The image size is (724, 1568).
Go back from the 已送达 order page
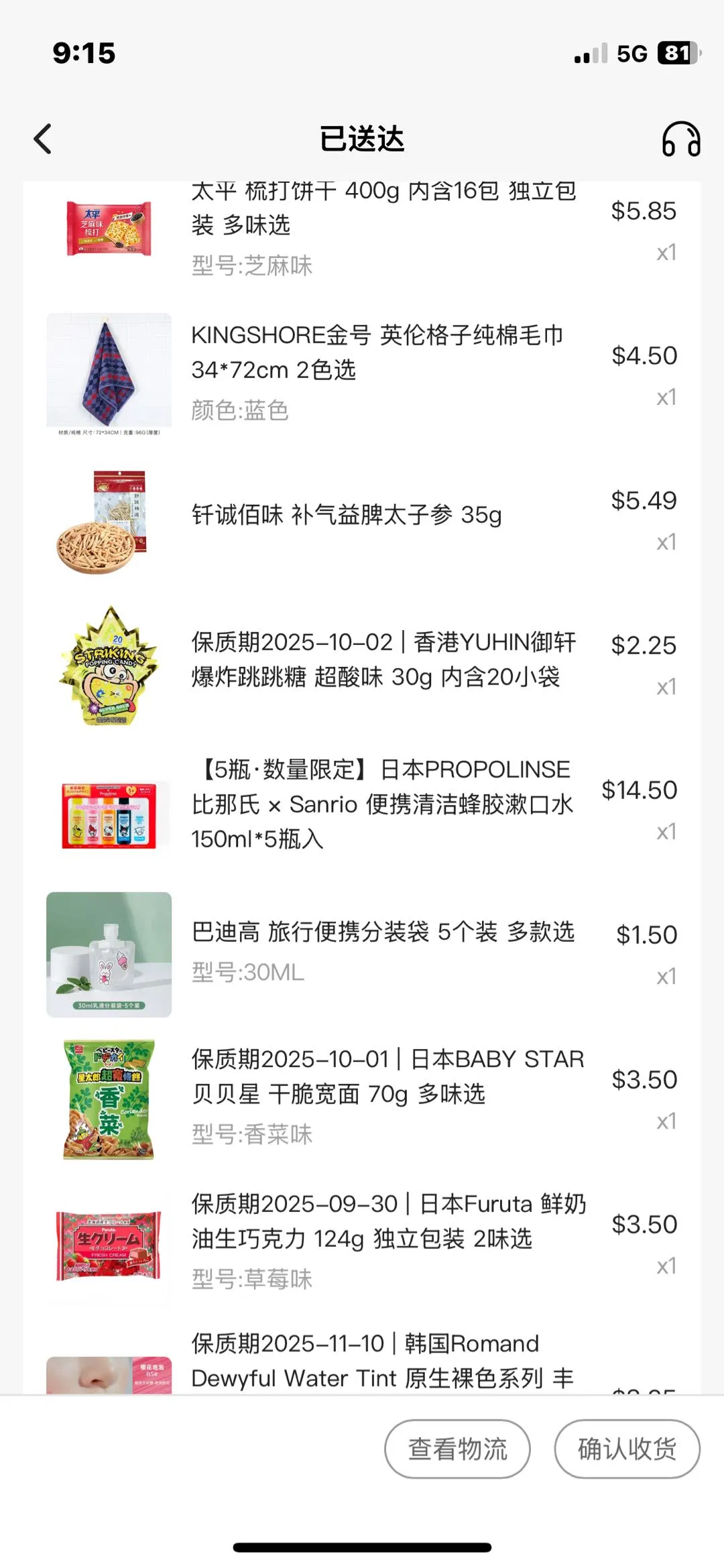(43, 139)
